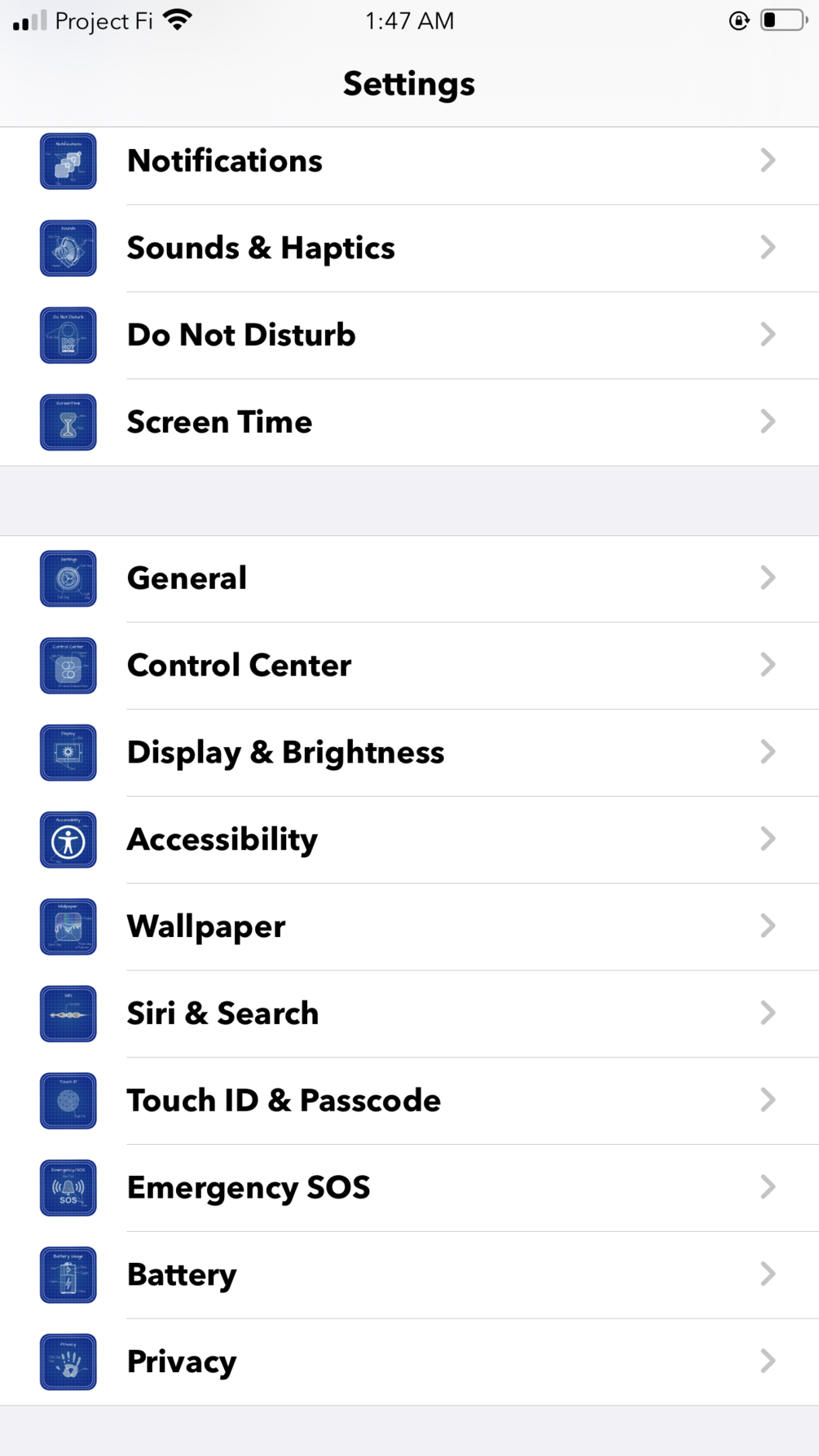The image size is (819, 1456).
Task: Open Privacy settings
Action: [x=409, y=1361]
